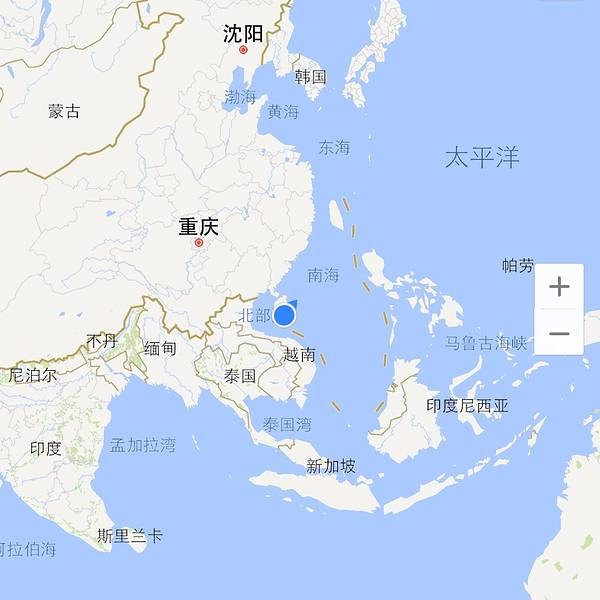Image resolution: width=600 pixels, height=600 pixels.
Task: Tap the blue current-location marker
Action: [284, 316]
